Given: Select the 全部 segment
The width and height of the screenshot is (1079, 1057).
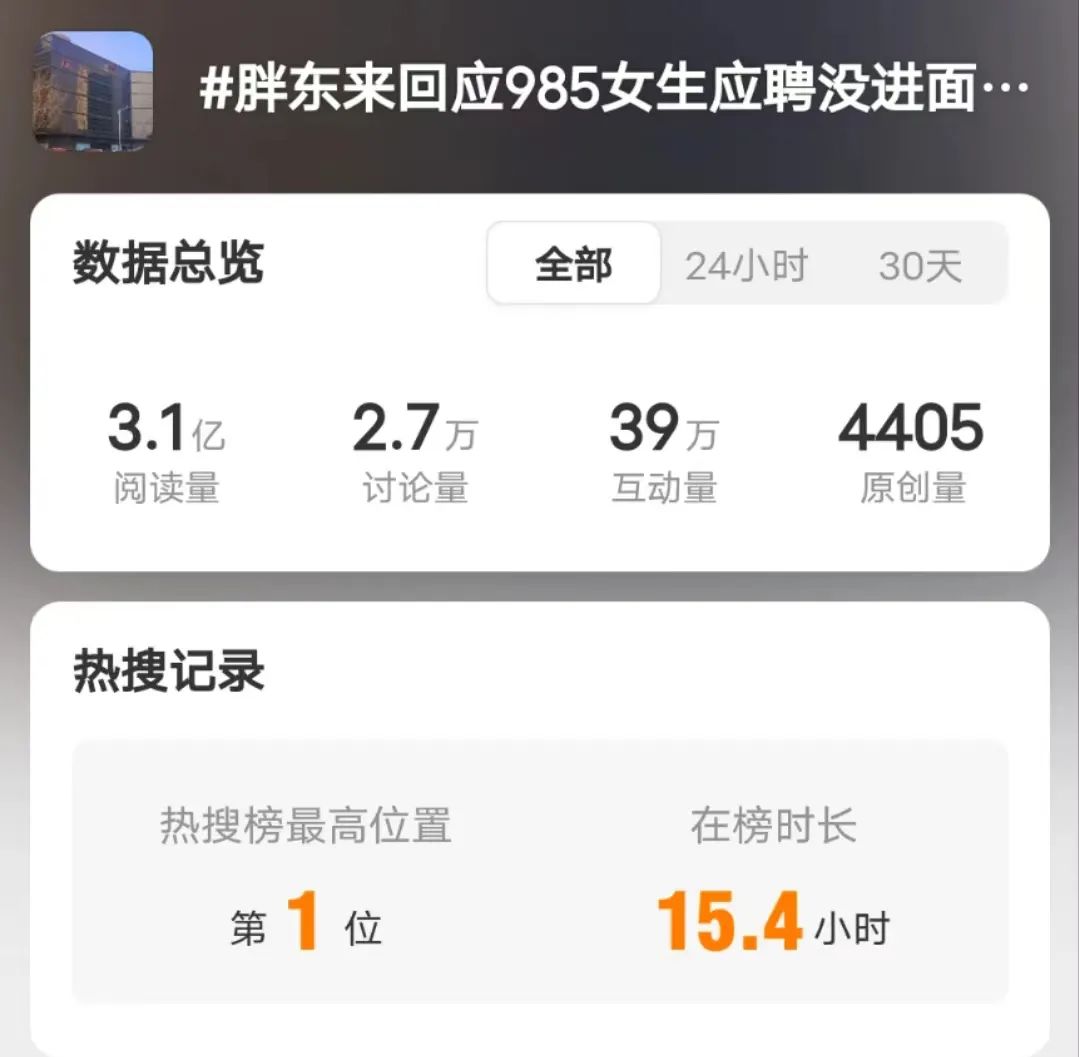Looking at the screenshot, I should [573, 264].
